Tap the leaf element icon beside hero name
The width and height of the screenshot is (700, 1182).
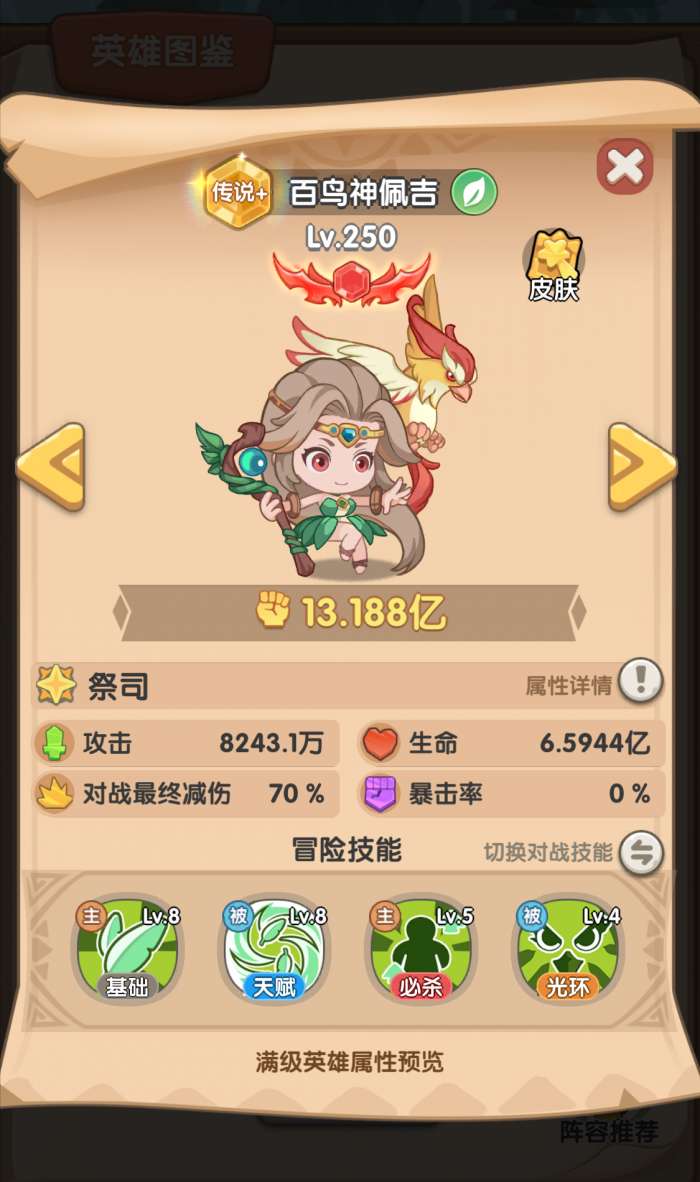point(474,193)
